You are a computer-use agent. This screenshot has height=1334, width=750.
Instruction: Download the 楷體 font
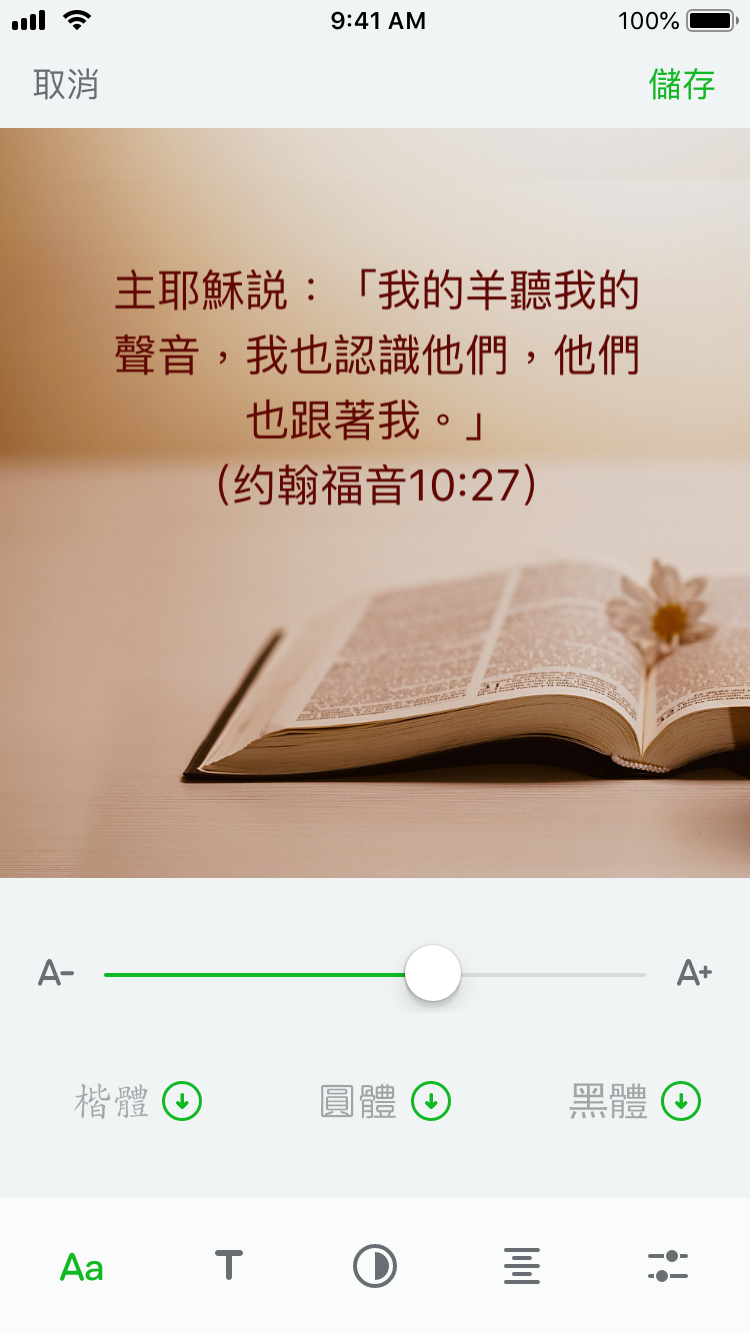[x=182, y=1102]
